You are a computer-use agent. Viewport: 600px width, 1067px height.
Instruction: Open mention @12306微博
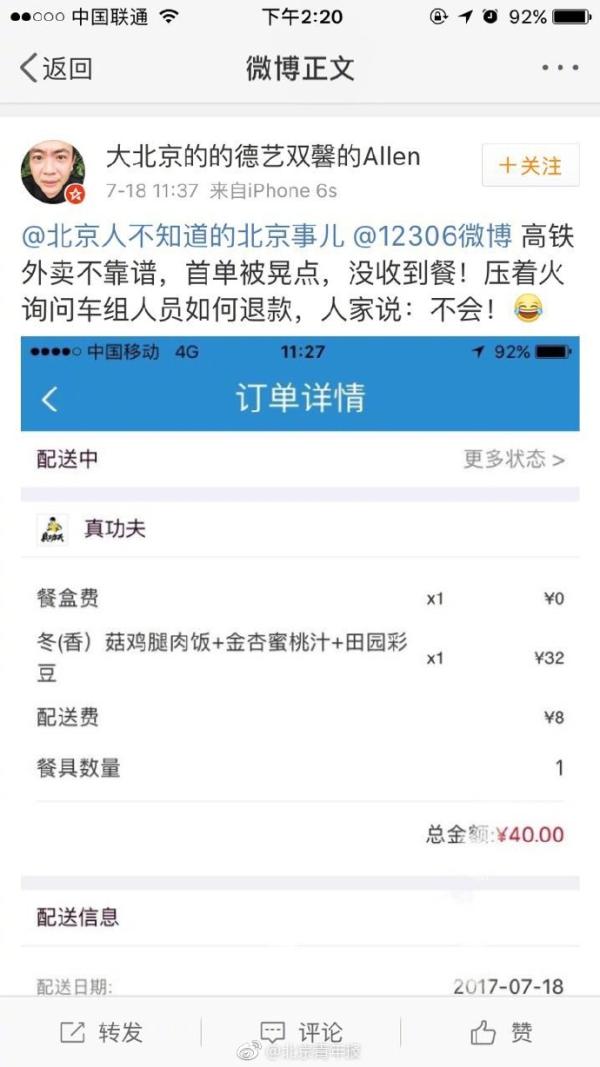(x=432, y=237)
